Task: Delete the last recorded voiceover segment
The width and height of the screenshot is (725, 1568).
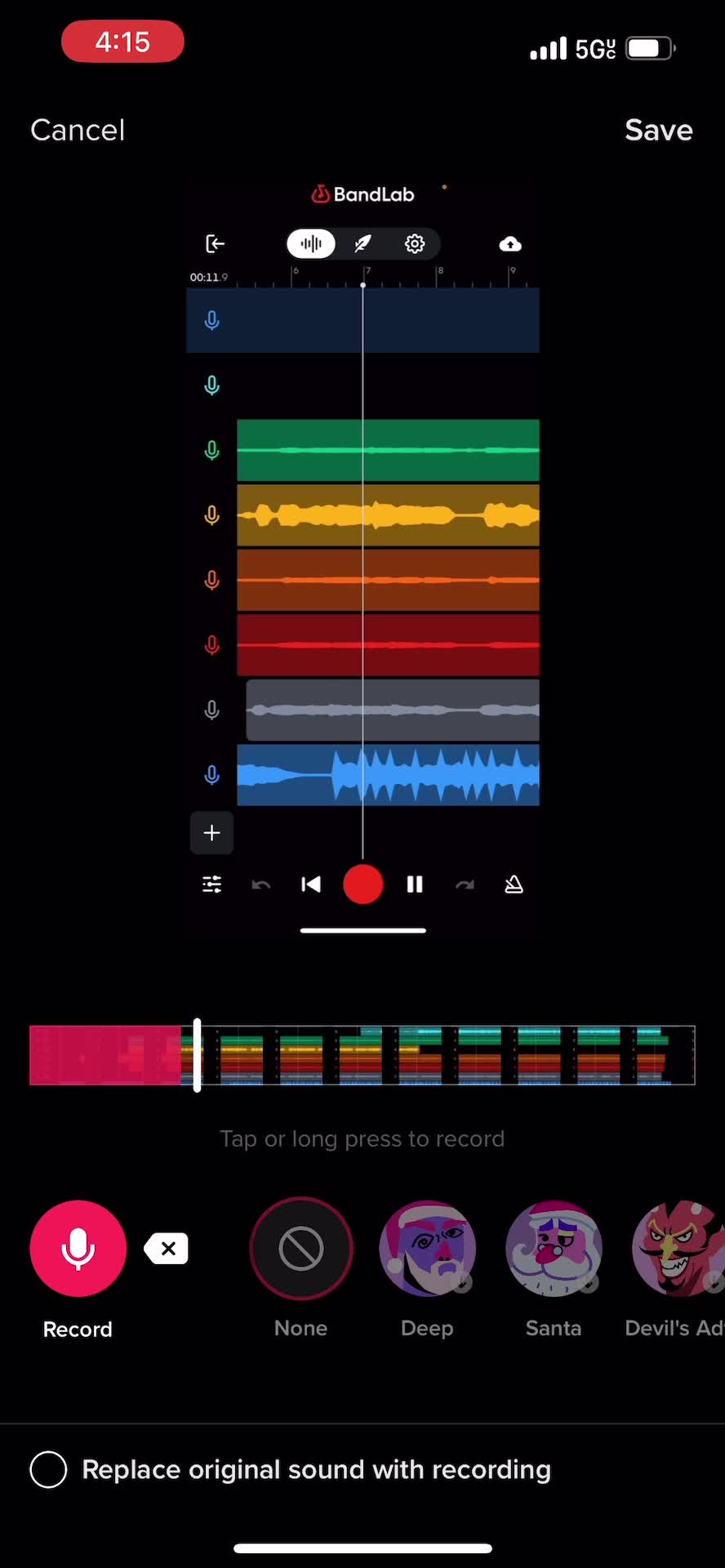Action: pyautogui.click(x=167, y=1249)
